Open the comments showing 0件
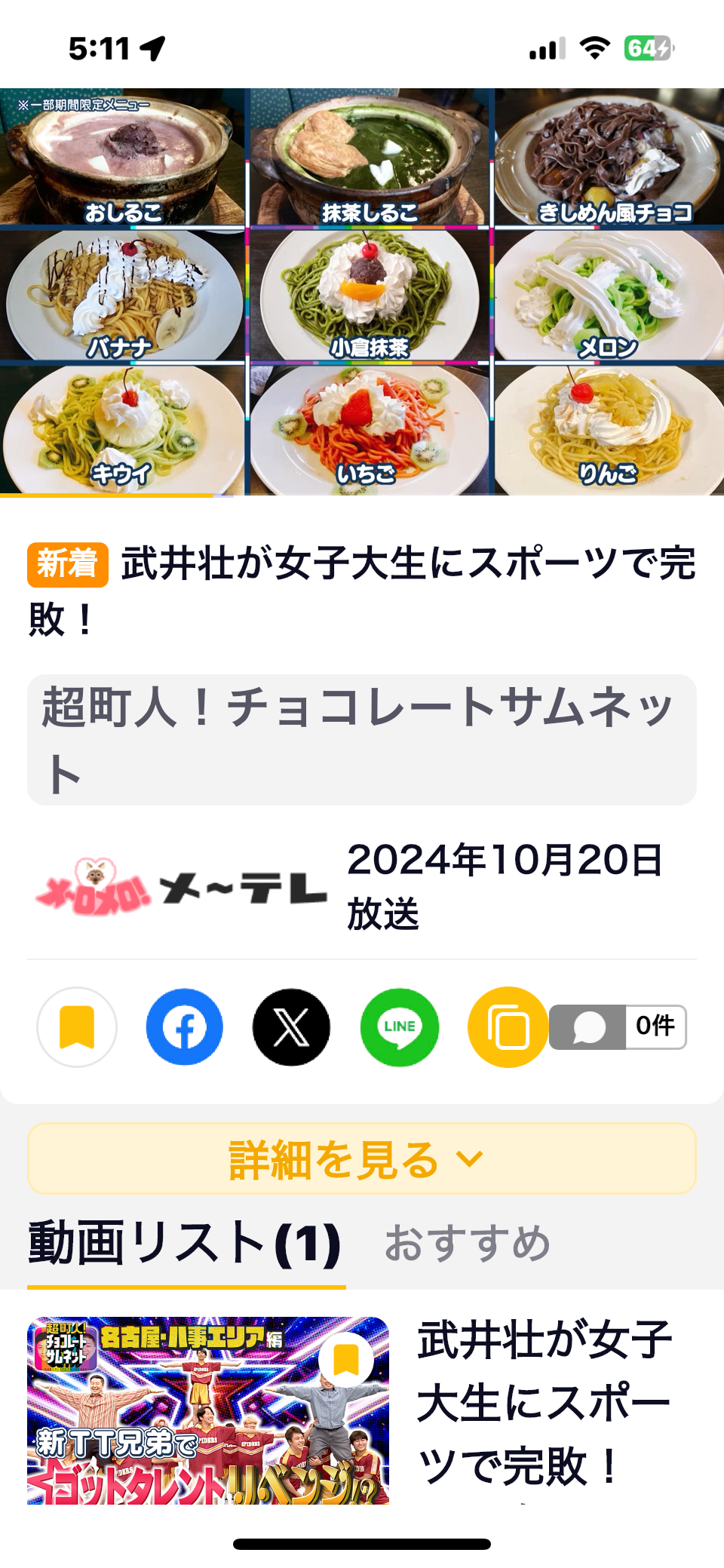The height and width of the screenshot is (1568, 724). 618,1026
